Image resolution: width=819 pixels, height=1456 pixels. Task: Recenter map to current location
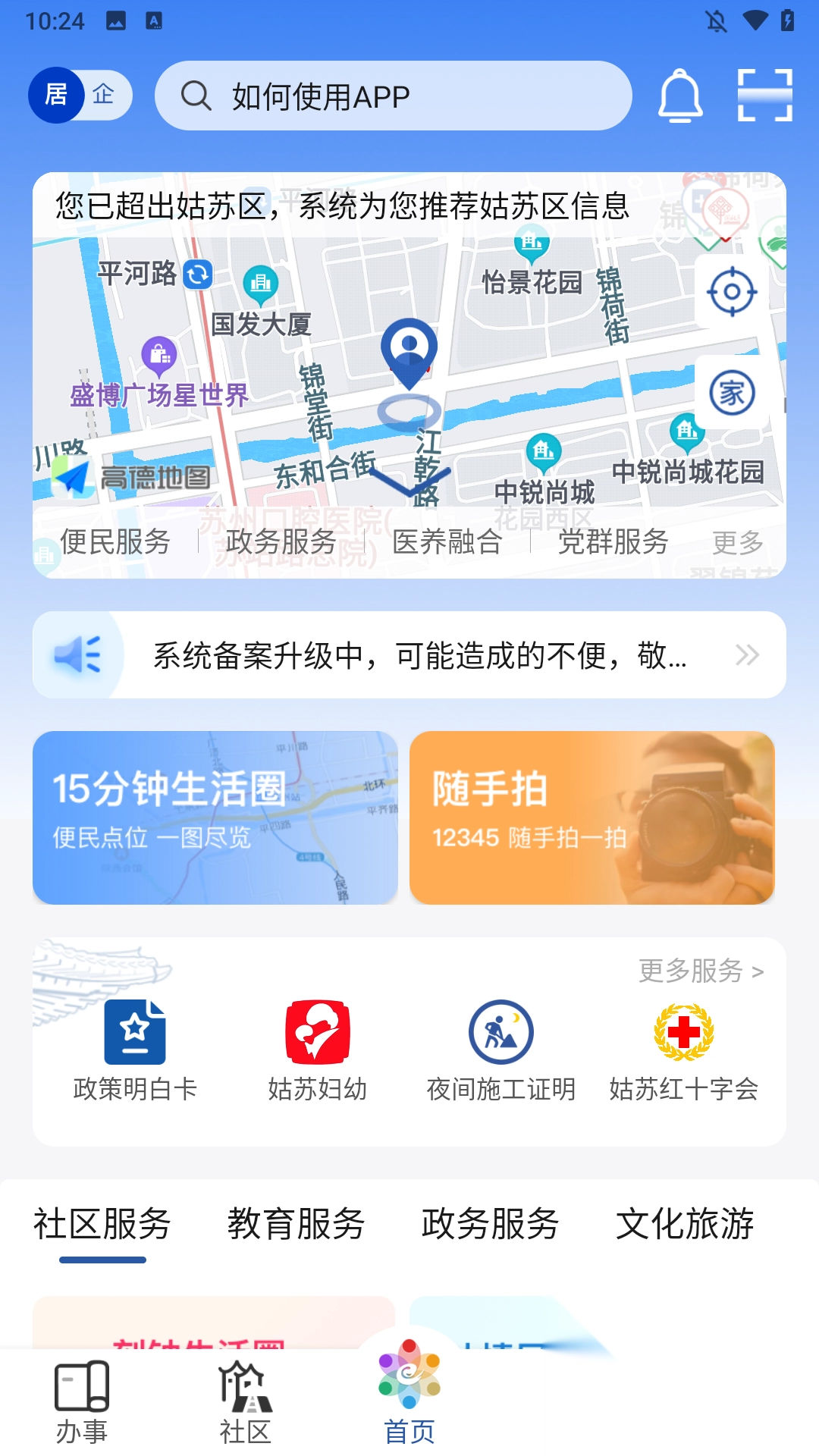731,292
